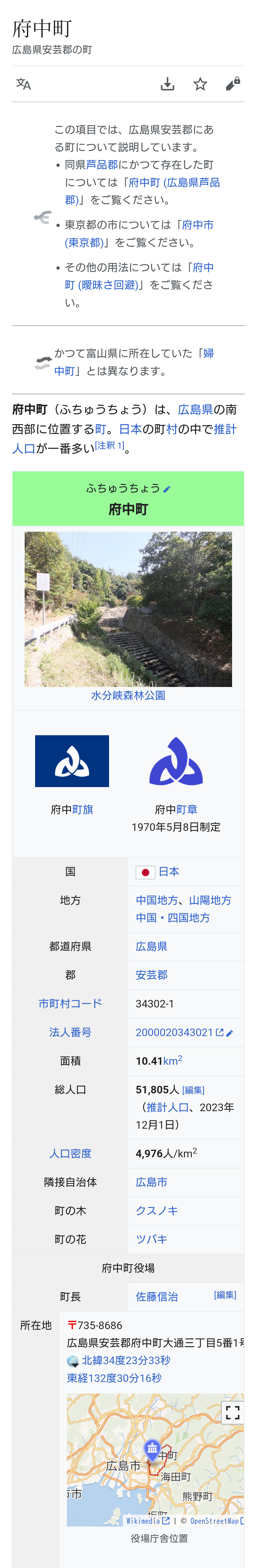Download this article

pos(167,84)
